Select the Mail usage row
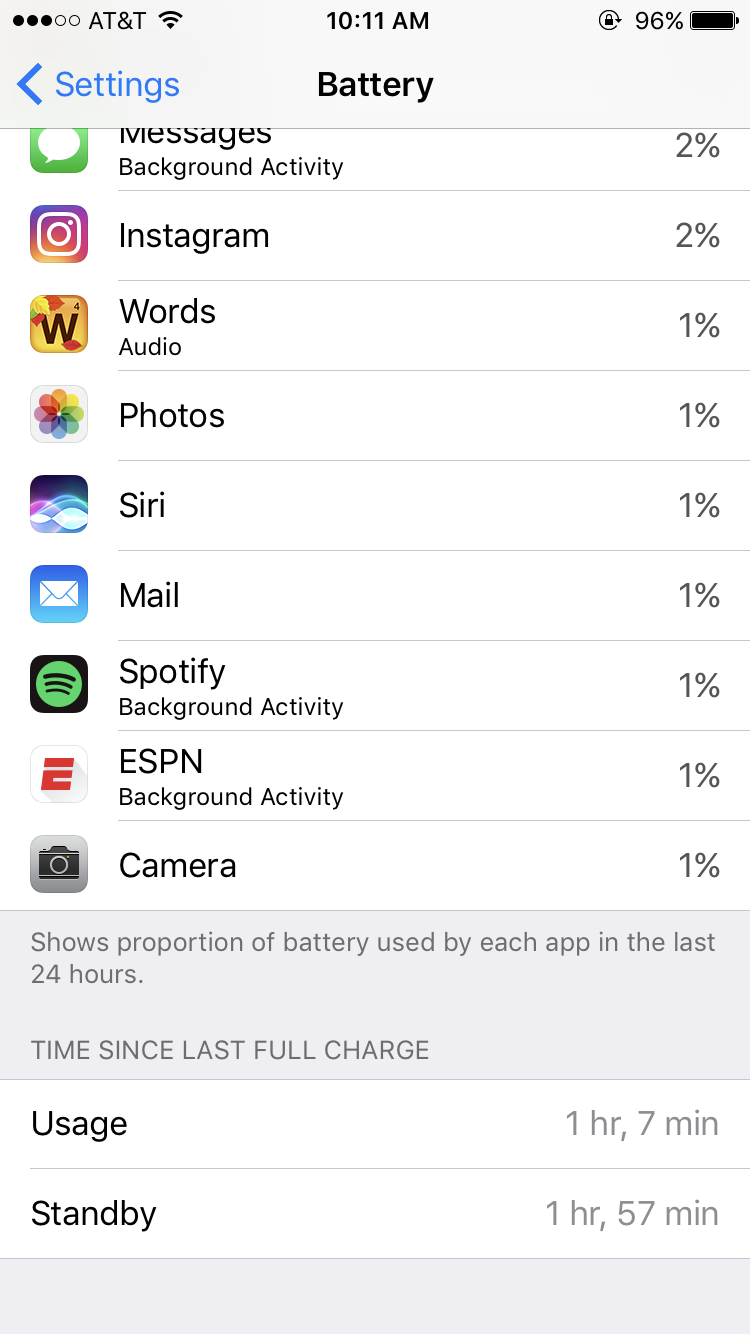Image resolution: width=750 pixels, height=1334 pixels. click(375, 596)
